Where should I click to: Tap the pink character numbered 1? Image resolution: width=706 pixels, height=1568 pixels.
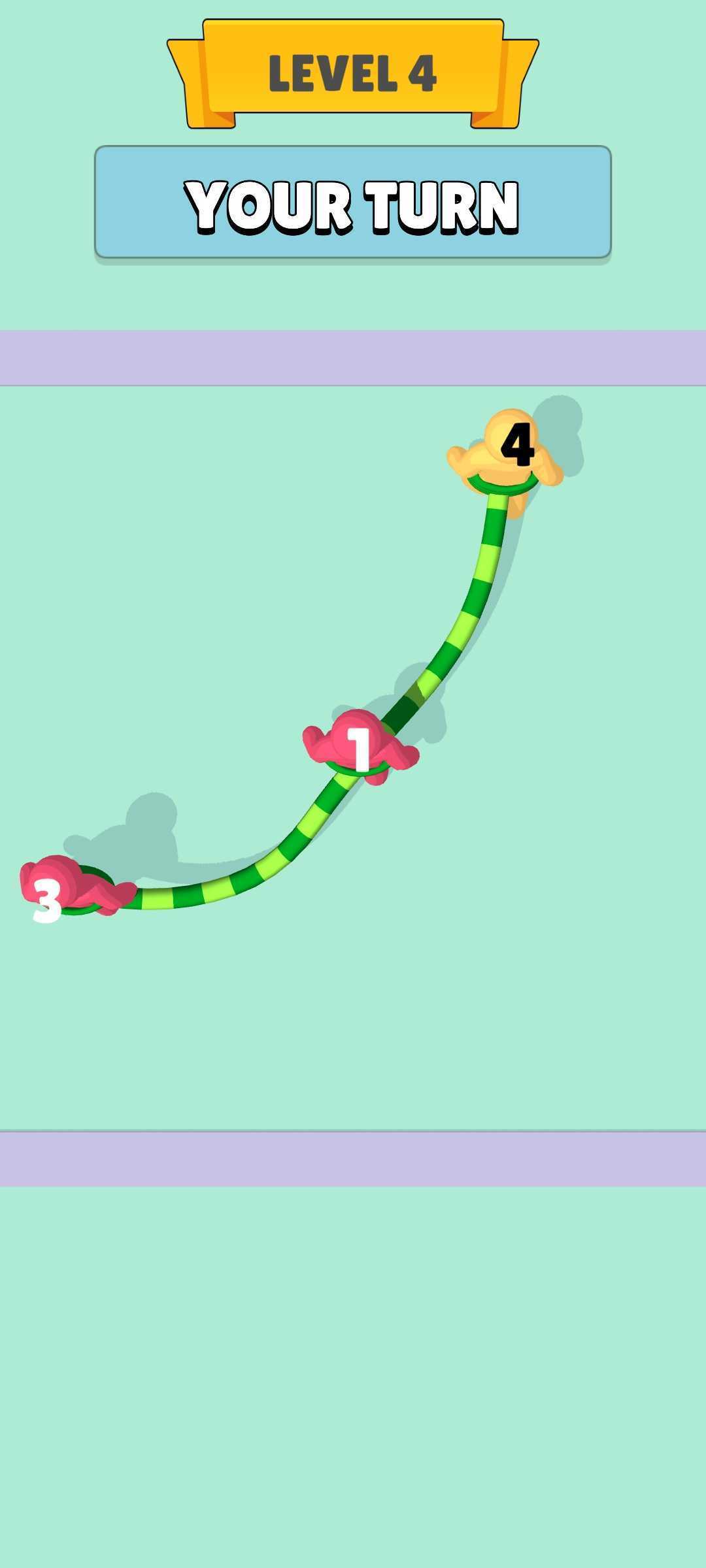tap(360, 747)
